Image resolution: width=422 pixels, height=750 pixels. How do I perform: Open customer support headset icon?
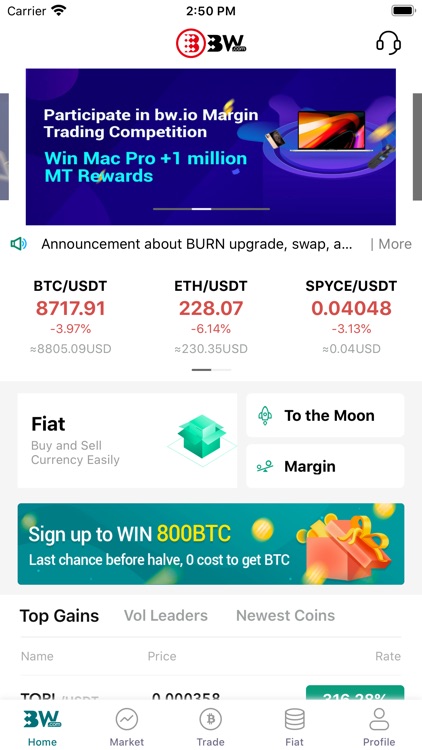coord(388,43)
